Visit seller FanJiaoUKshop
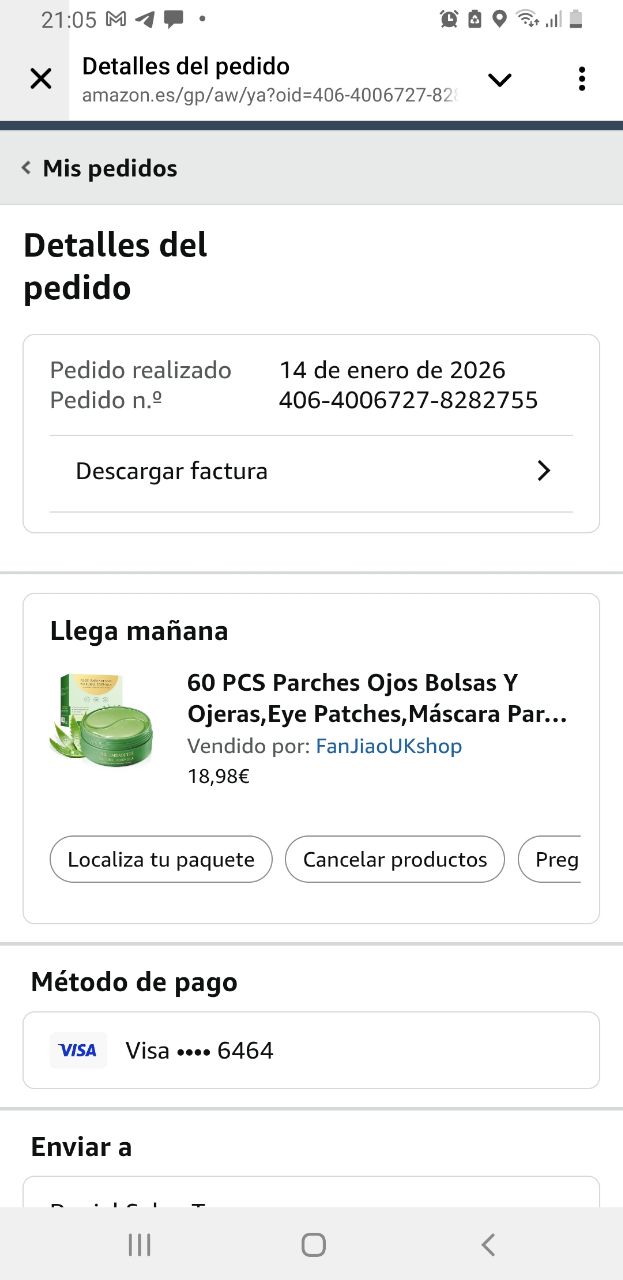Viewport: 623px width, 1280px height. pyautogui.click(x=388, y=746)
